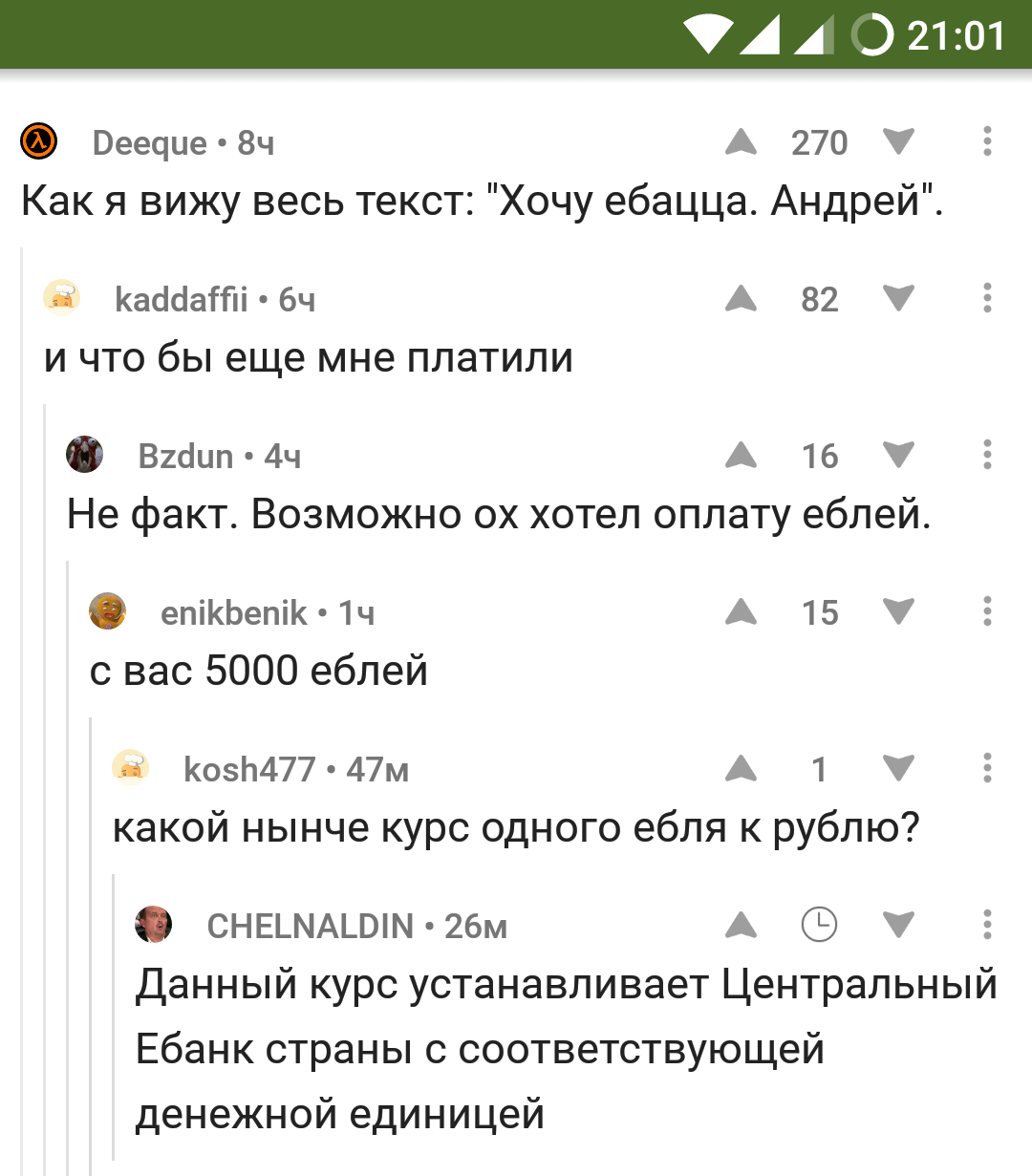Open three-dot menu on kosh477's comment
The width and height of the screenshot is (1032, 1176).
[x=987, y=768]
